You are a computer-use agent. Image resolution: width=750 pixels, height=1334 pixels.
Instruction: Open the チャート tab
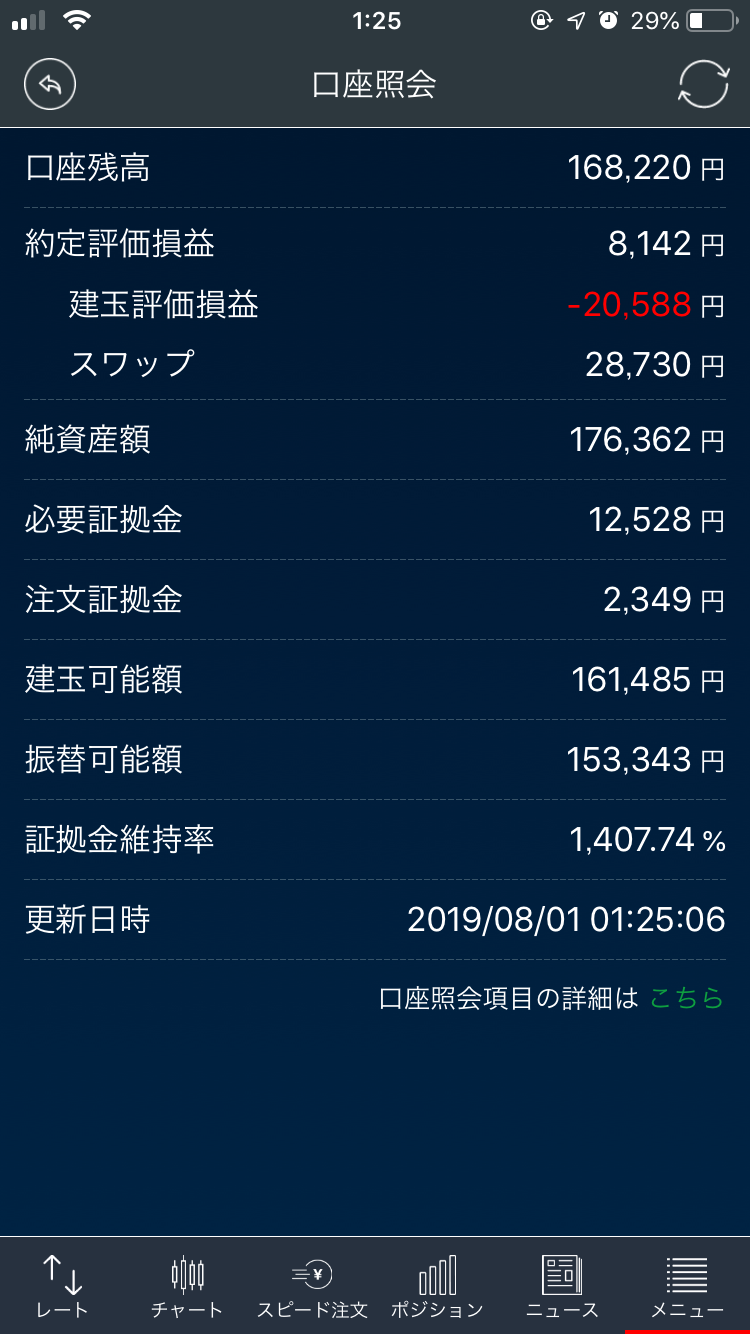point(187,1285)
